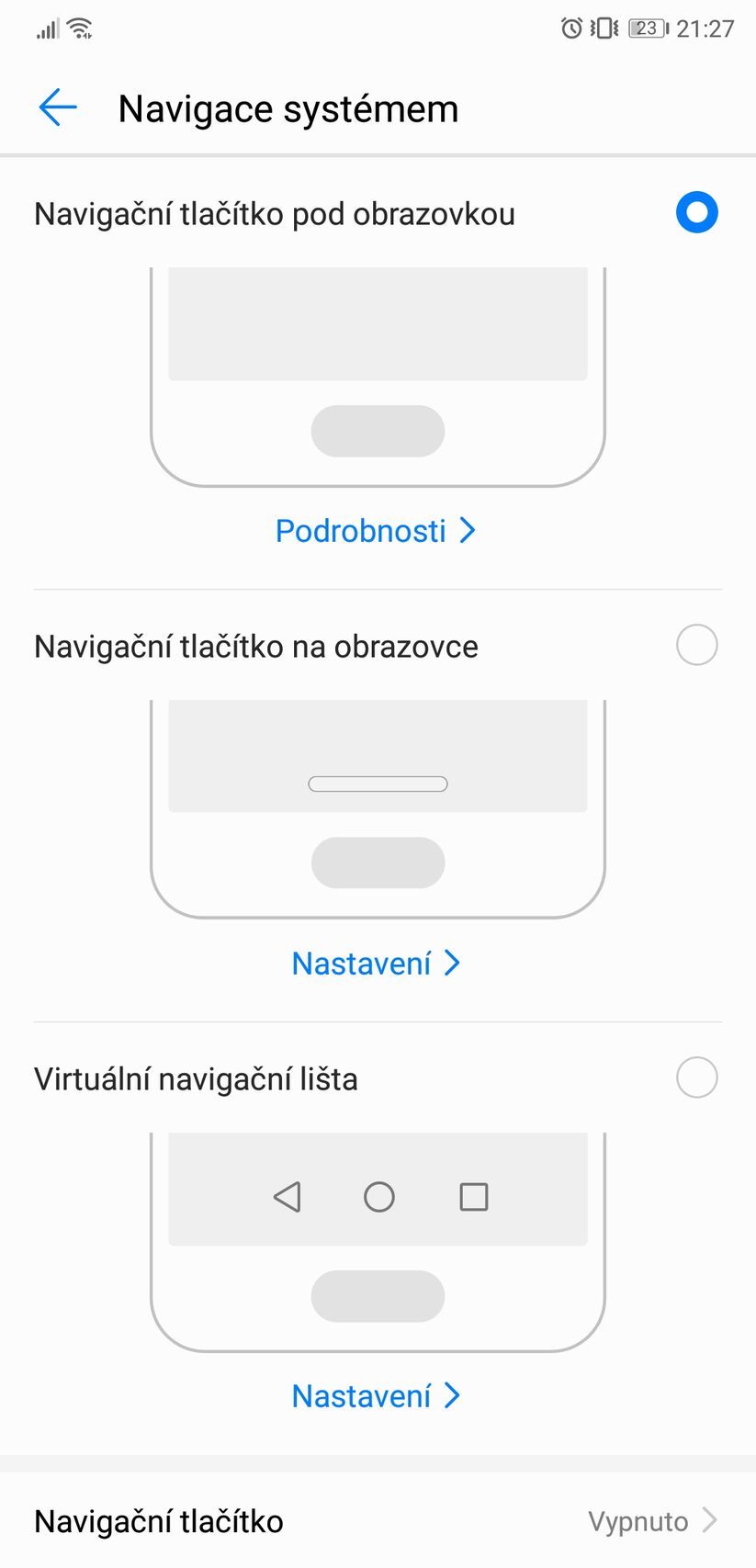Click the battery indicator in the status bar
Screen dimensions: 756x1568
click(645, 28)
